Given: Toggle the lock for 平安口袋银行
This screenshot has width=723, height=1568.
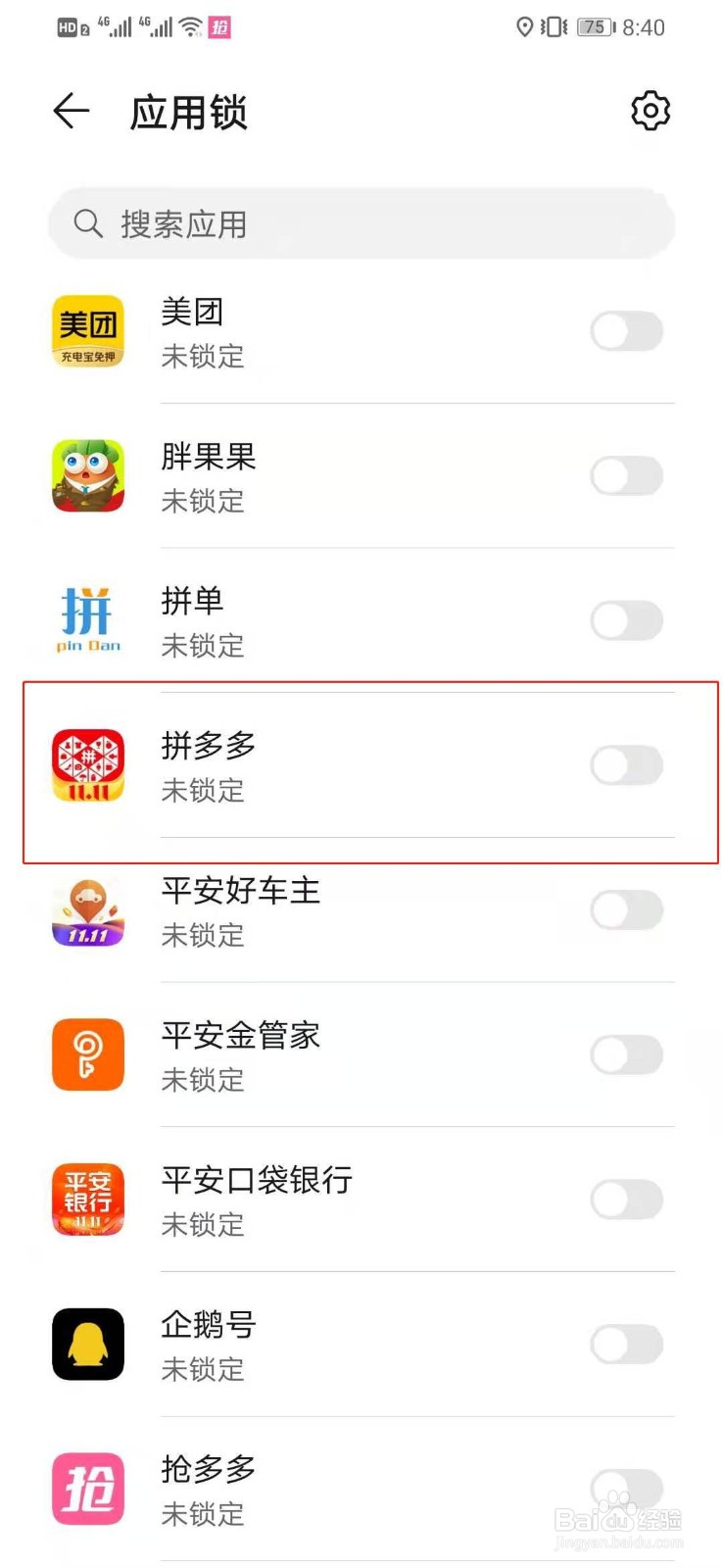Looking at the screenshot, I should [x=627, y=1200].
